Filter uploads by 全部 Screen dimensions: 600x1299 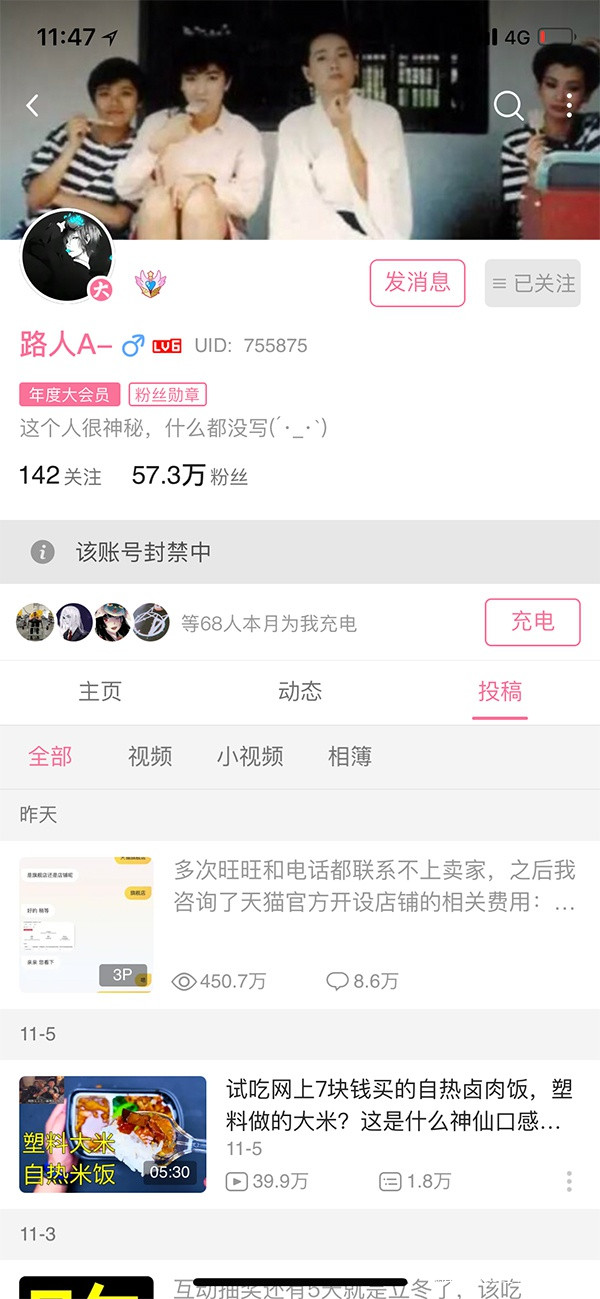pyautogui.click(x=50, y=757)
